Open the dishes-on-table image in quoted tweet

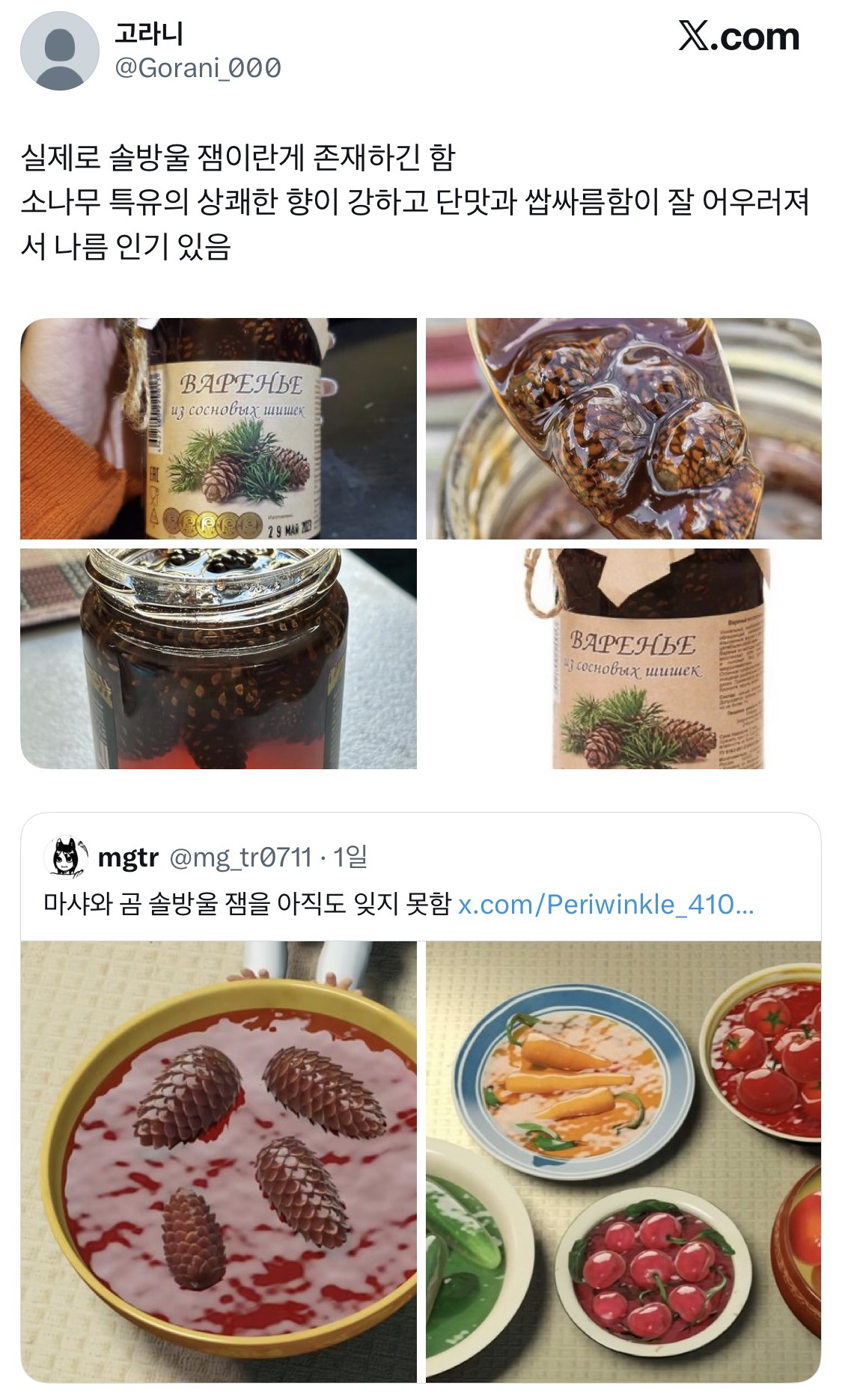pyautogui.click(x=621, y=1165)
